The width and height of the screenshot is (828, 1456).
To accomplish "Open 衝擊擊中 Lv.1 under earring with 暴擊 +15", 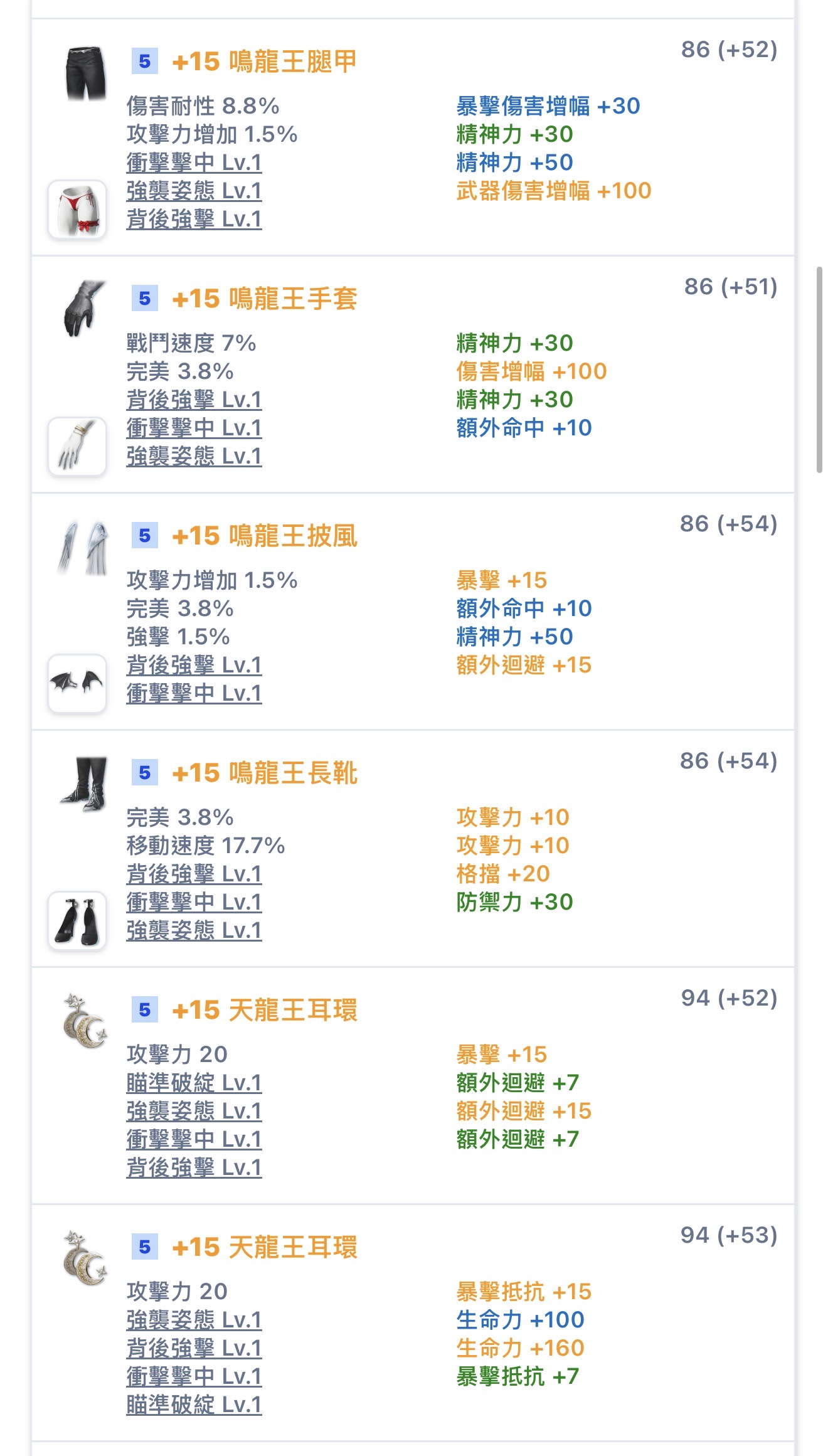I will 194,1139.
